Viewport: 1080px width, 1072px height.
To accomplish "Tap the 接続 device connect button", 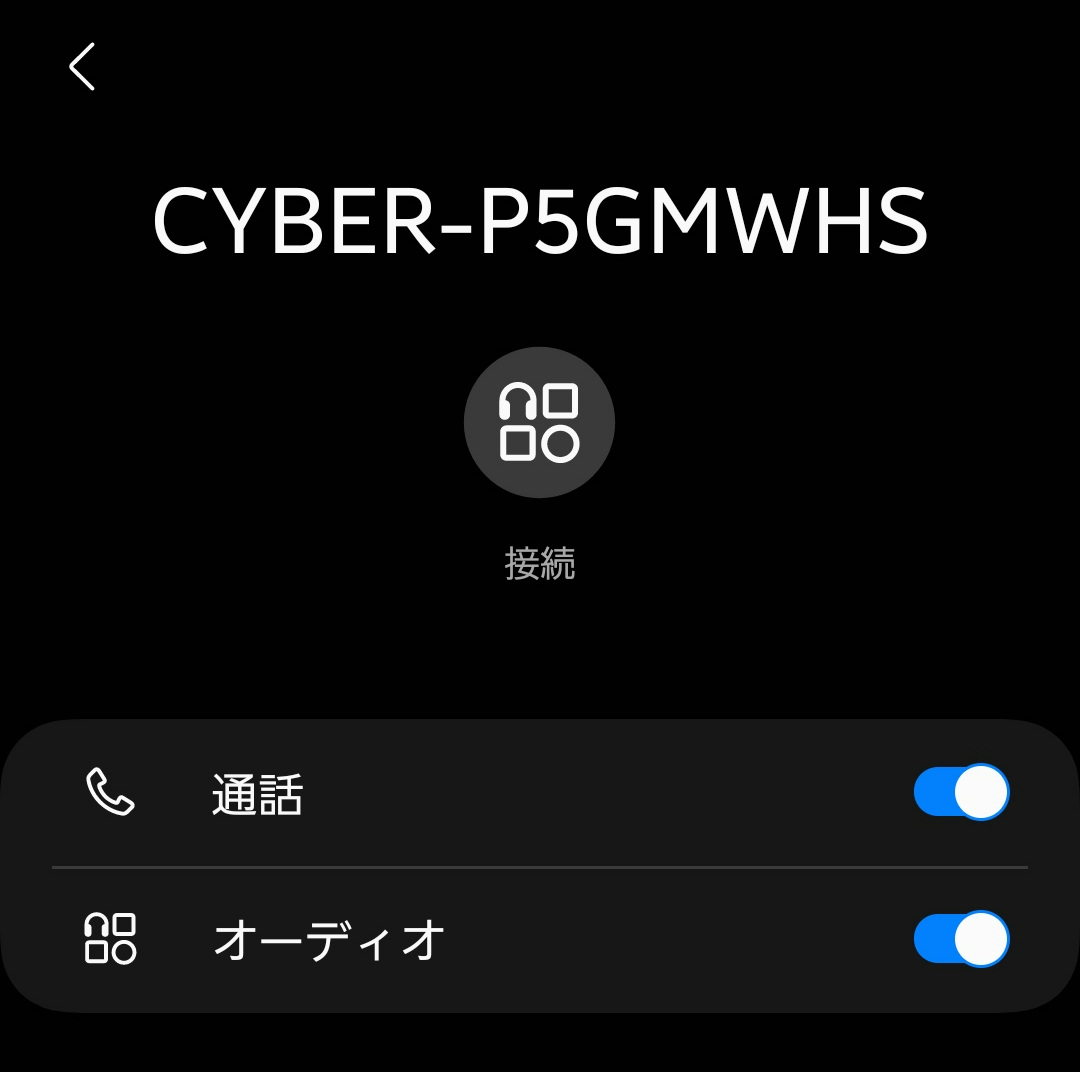I will (539, 423).
